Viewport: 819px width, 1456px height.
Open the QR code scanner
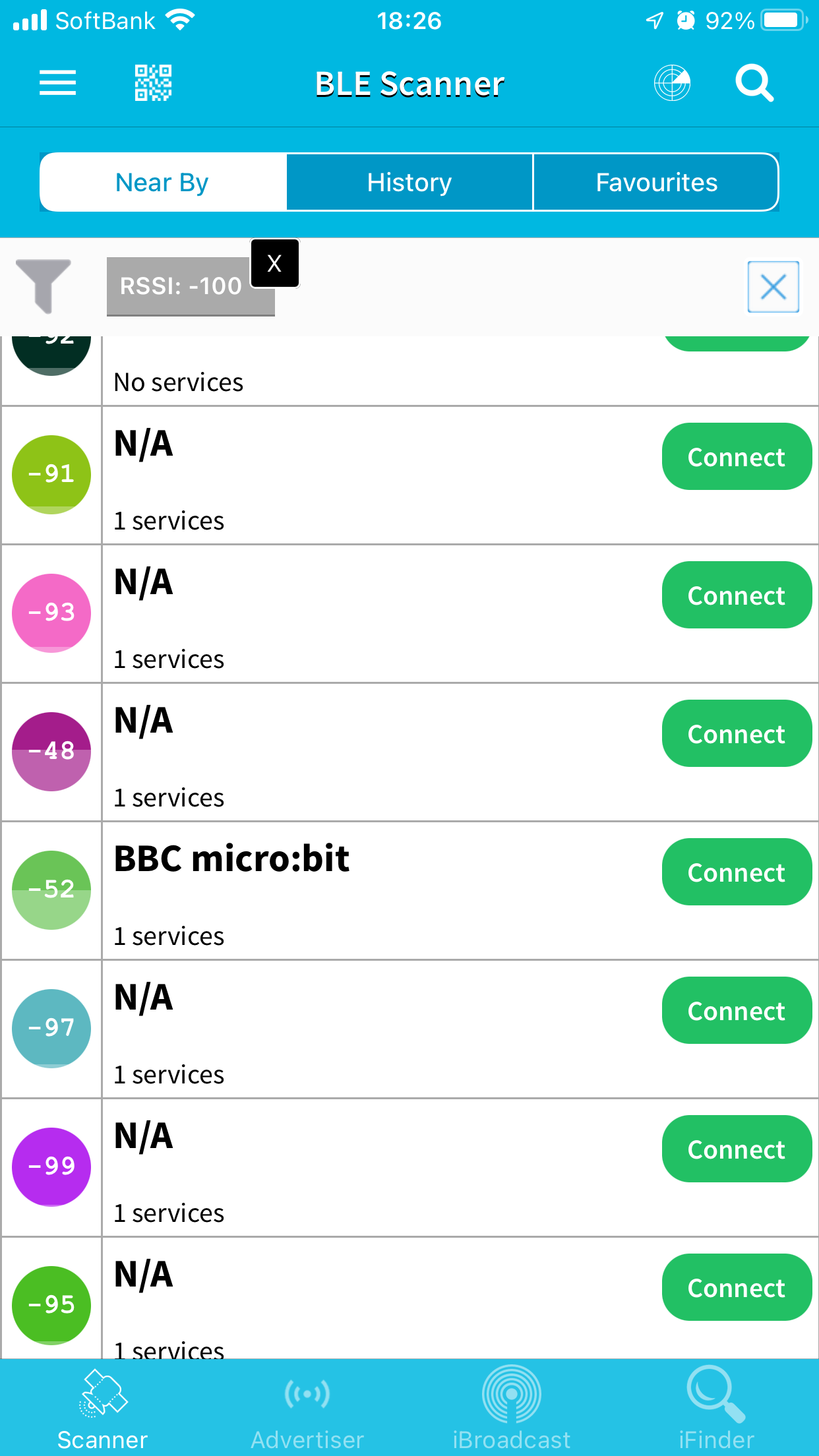click(x=152, y=83)
